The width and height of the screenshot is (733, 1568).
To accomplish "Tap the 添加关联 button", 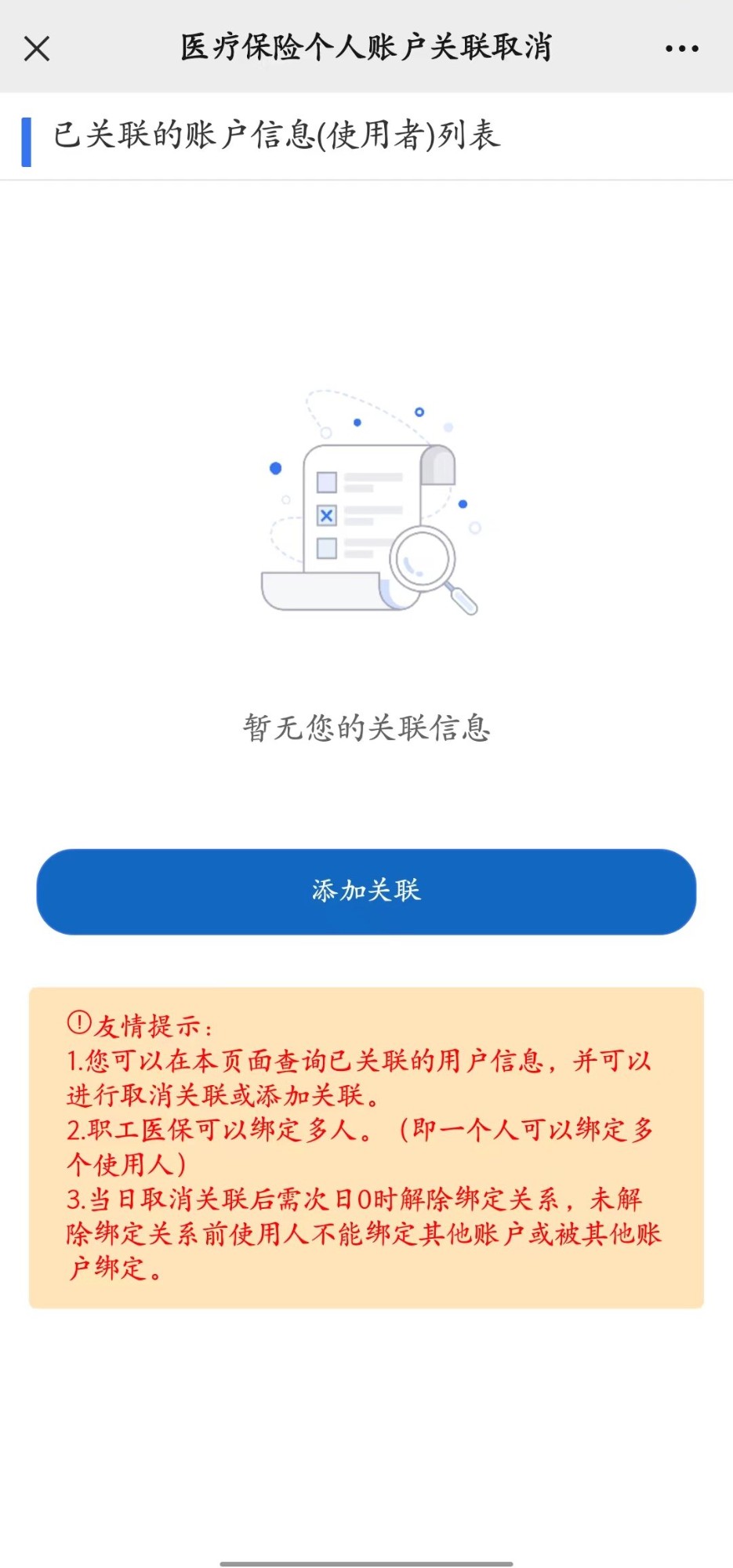I will point(366,891).
